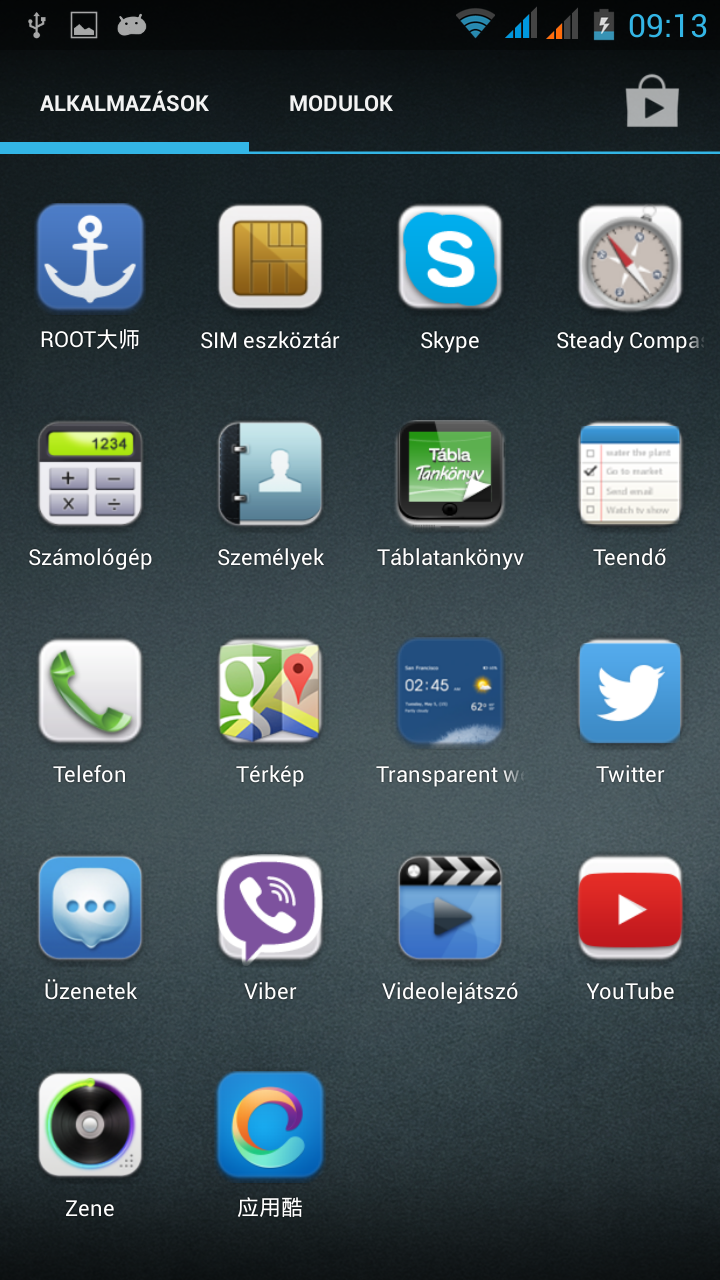The image size is (720, 1280).
Task: Launch the ROOT大师 app
Action: (x=90, y=257)
